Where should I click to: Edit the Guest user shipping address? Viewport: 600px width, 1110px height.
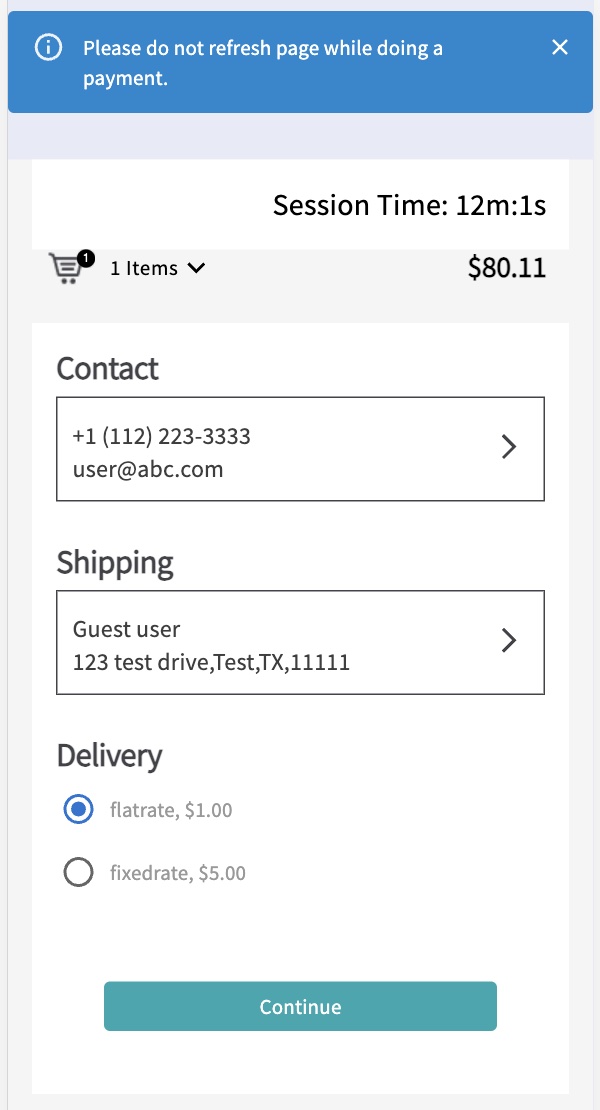coord(300,642)
